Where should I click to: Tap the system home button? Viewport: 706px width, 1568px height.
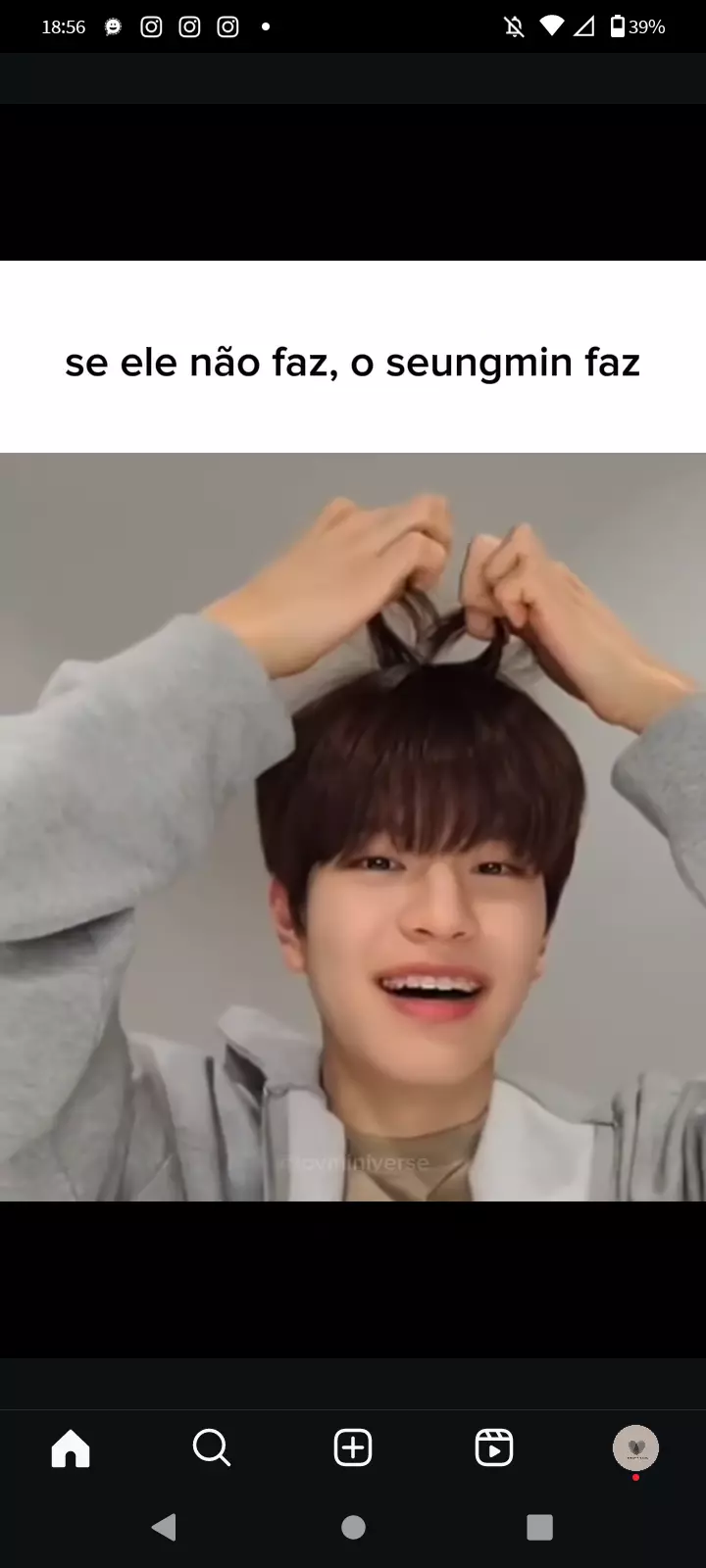353,1527
